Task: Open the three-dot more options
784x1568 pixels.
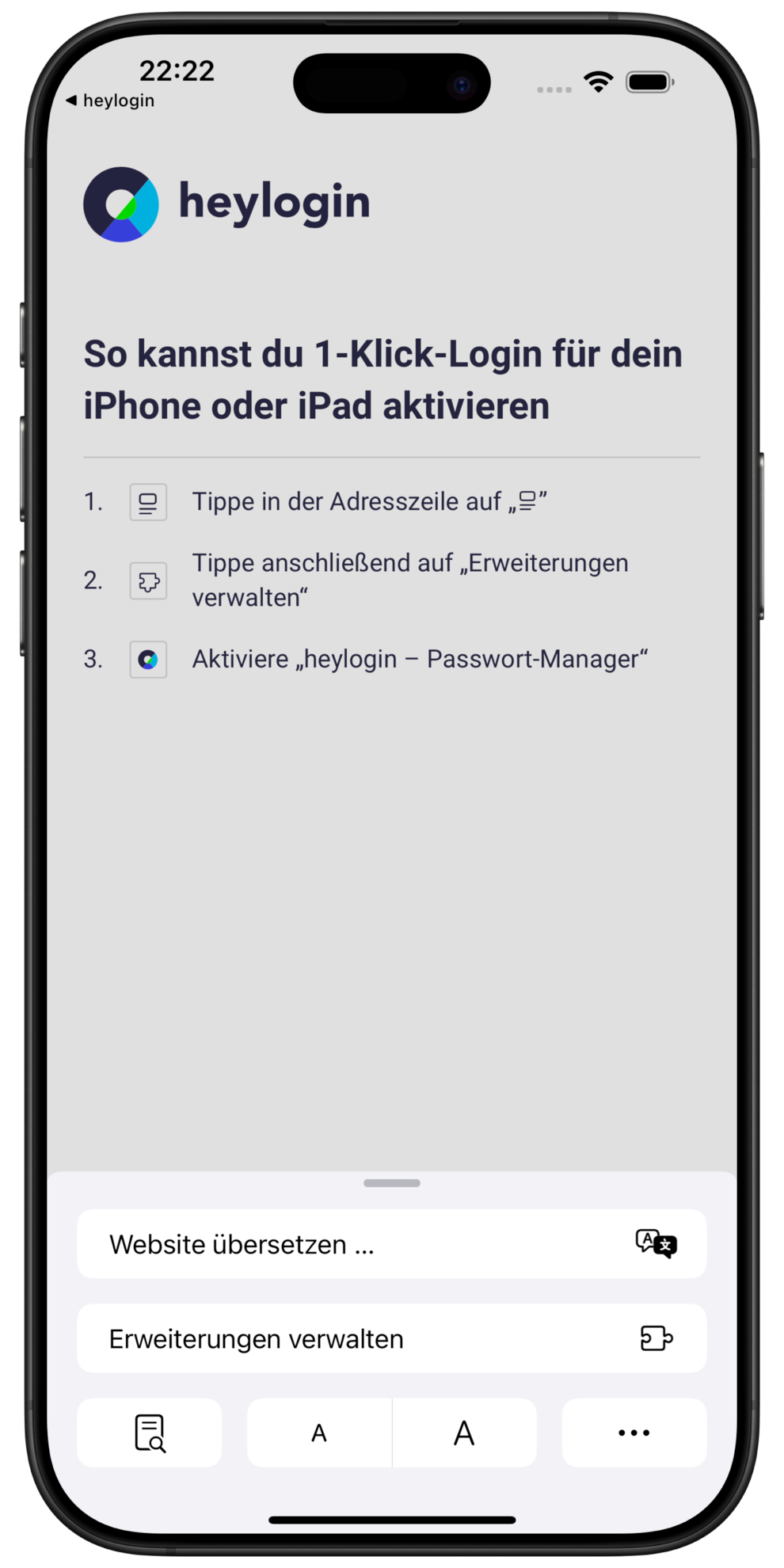Action: 634,1433
